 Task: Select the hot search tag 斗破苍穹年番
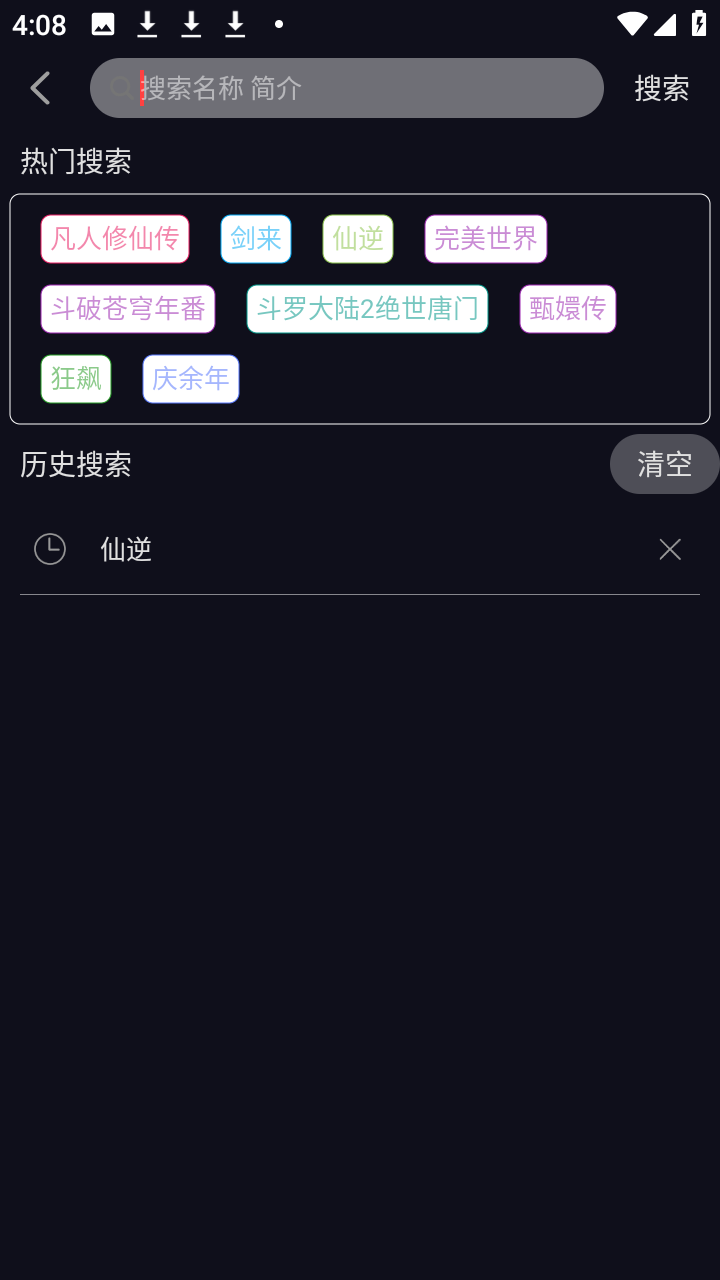[x=128, y=309]
